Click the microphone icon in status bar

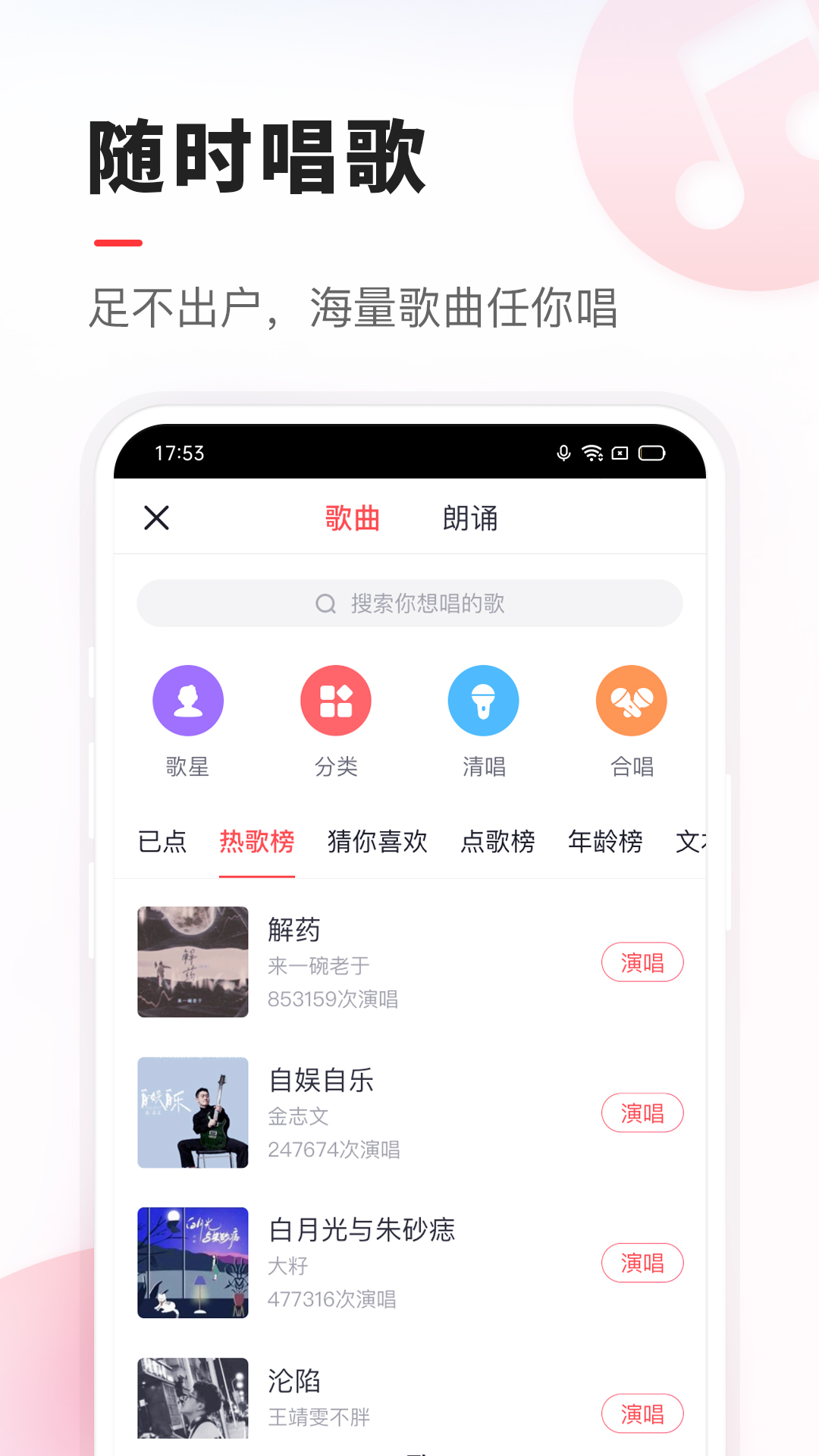click(x=562, y=453)
